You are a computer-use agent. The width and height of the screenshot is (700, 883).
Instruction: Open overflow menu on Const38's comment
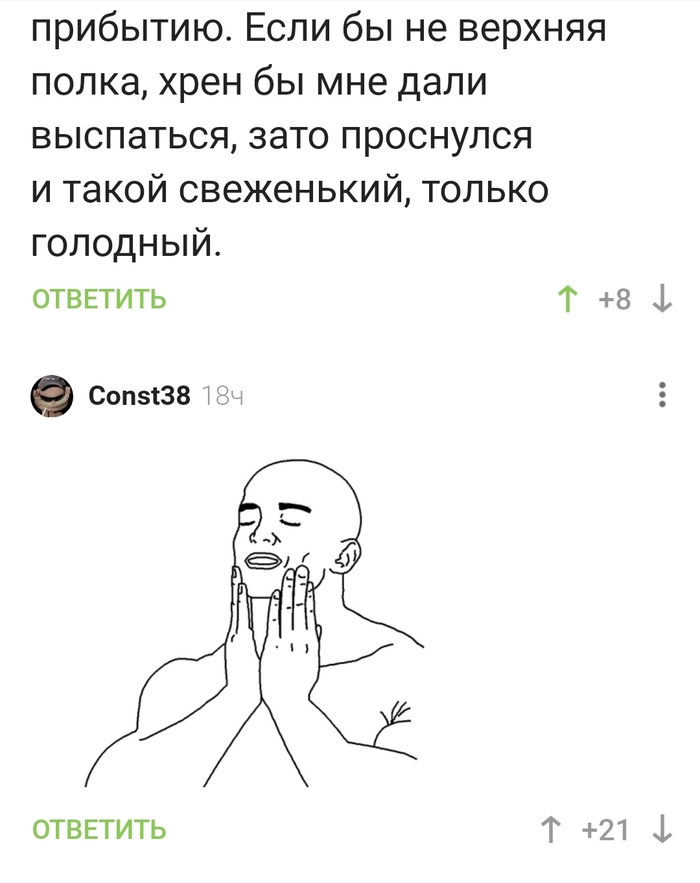tap(662, 395)
